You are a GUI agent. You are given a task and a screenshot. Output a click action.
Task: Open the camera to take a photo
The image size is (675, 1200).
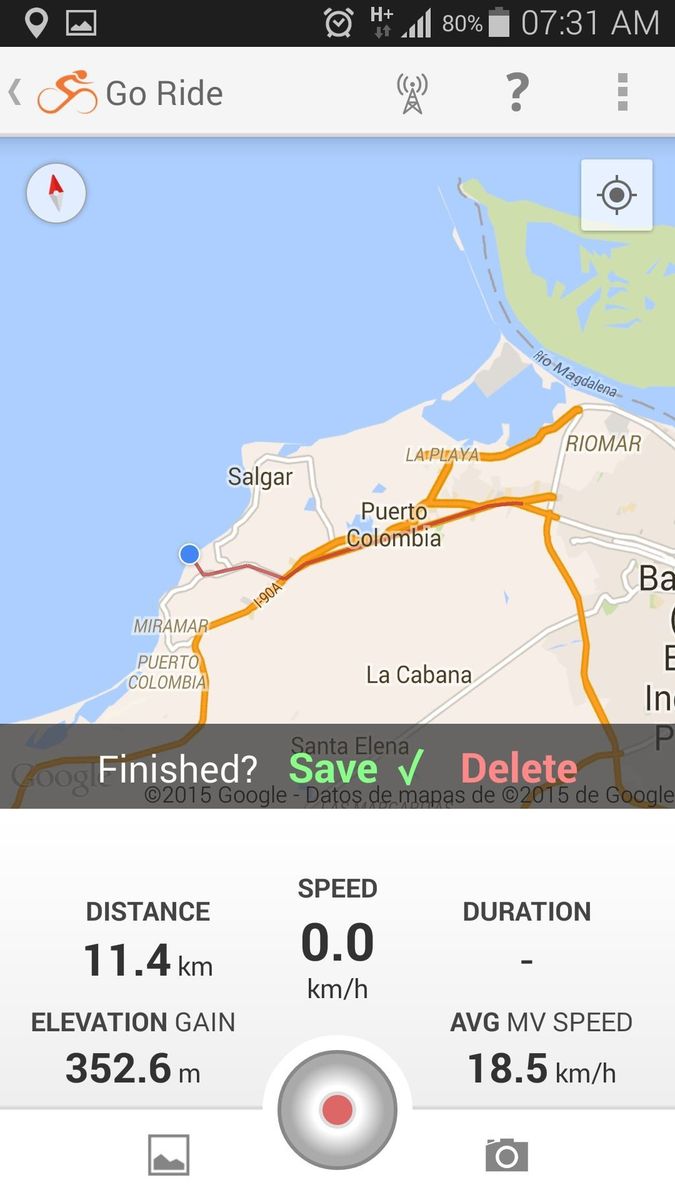pos(506,1155)
